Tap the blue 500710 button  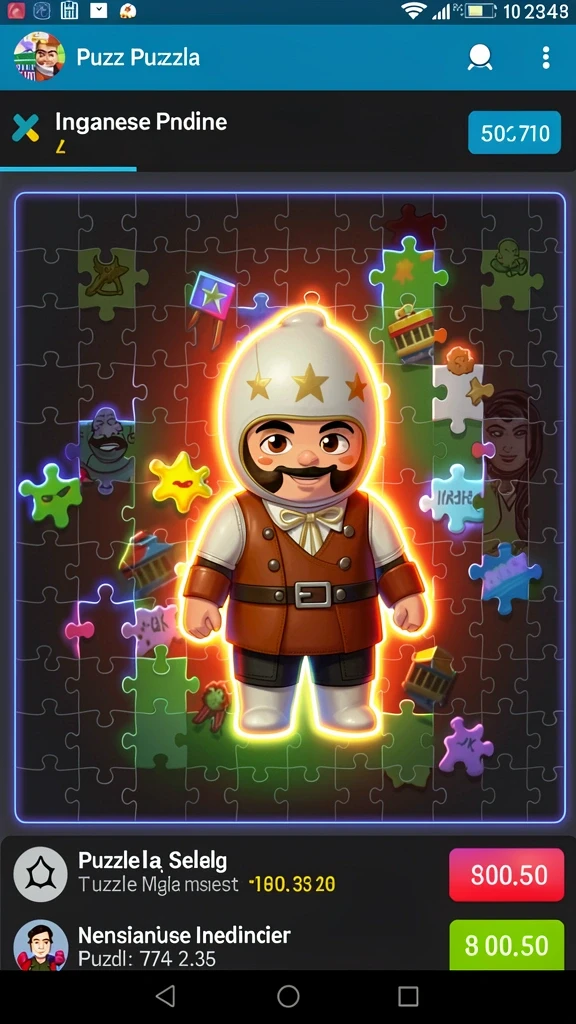(x=515, y=133)
